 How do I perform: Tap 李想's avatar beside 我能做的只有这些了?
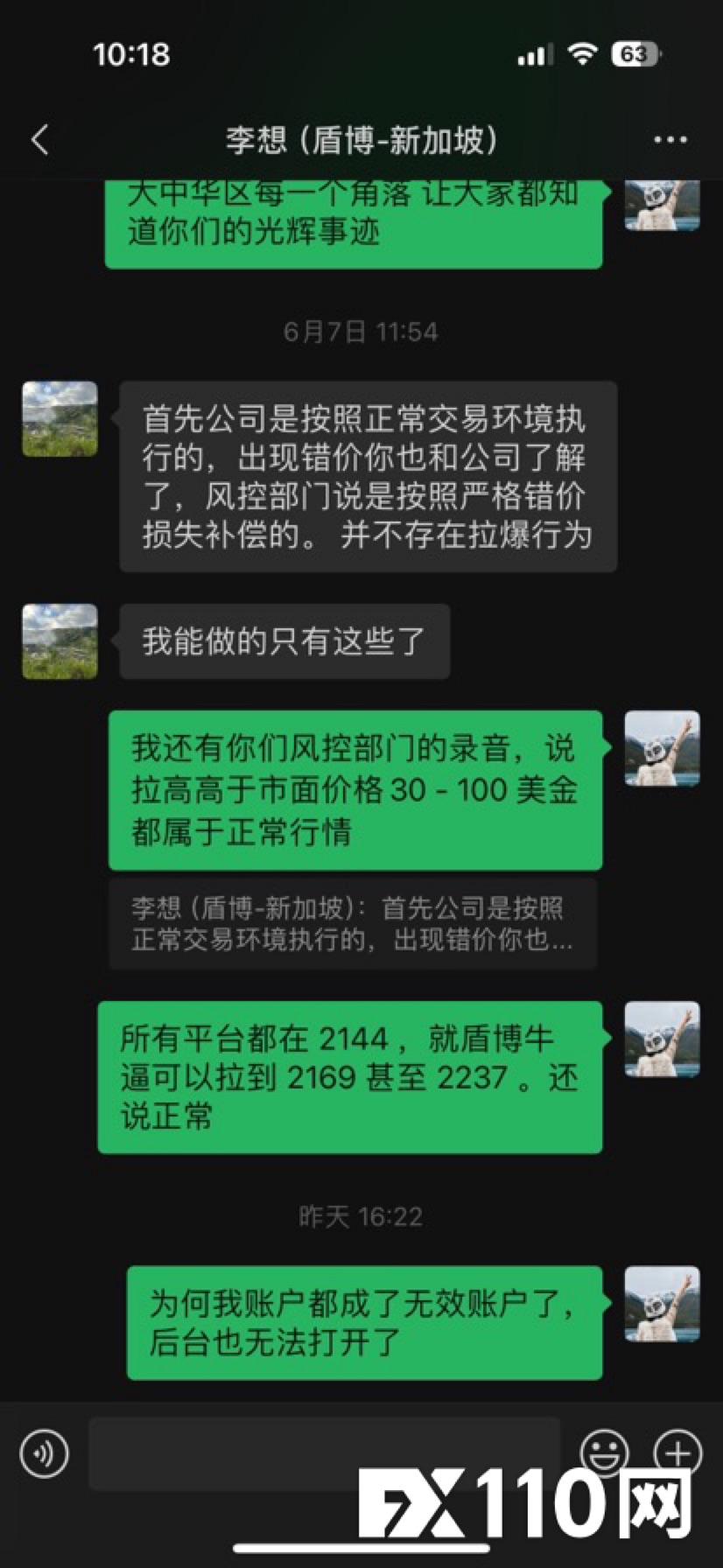pyautogui.click(x=60, y=641)
